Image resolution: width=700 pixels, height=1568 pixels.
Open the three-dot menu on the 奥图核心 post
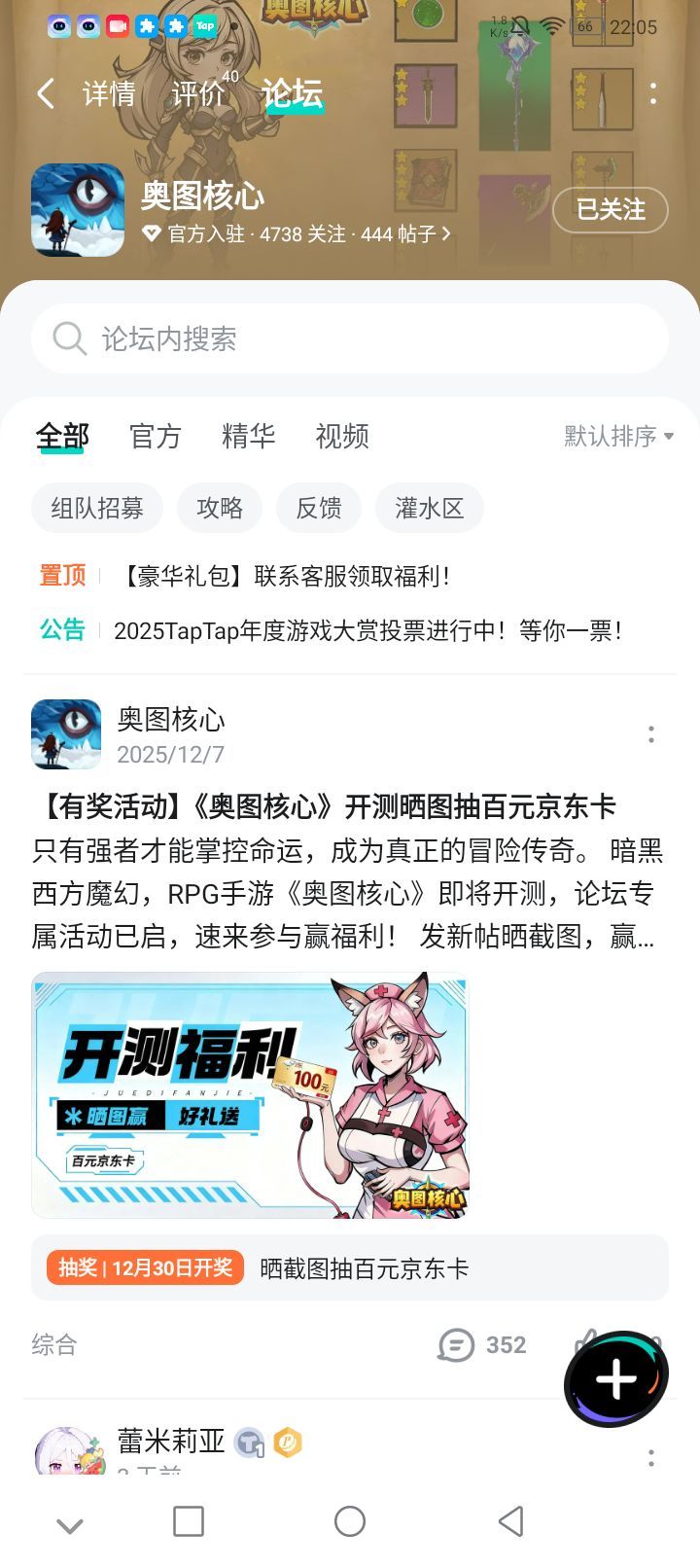tap(650, 734)
